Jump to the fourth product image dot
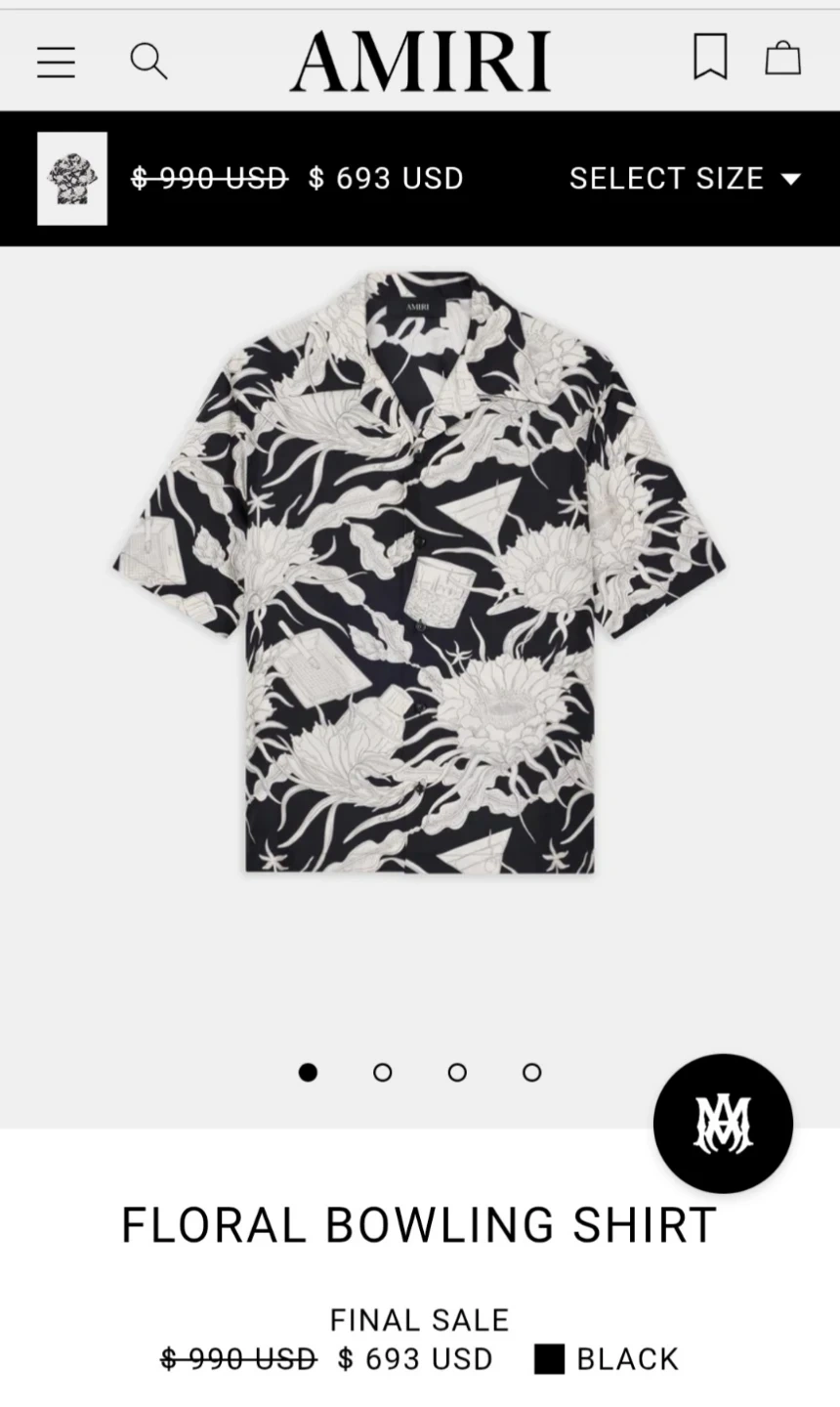 click(531, 1073)
